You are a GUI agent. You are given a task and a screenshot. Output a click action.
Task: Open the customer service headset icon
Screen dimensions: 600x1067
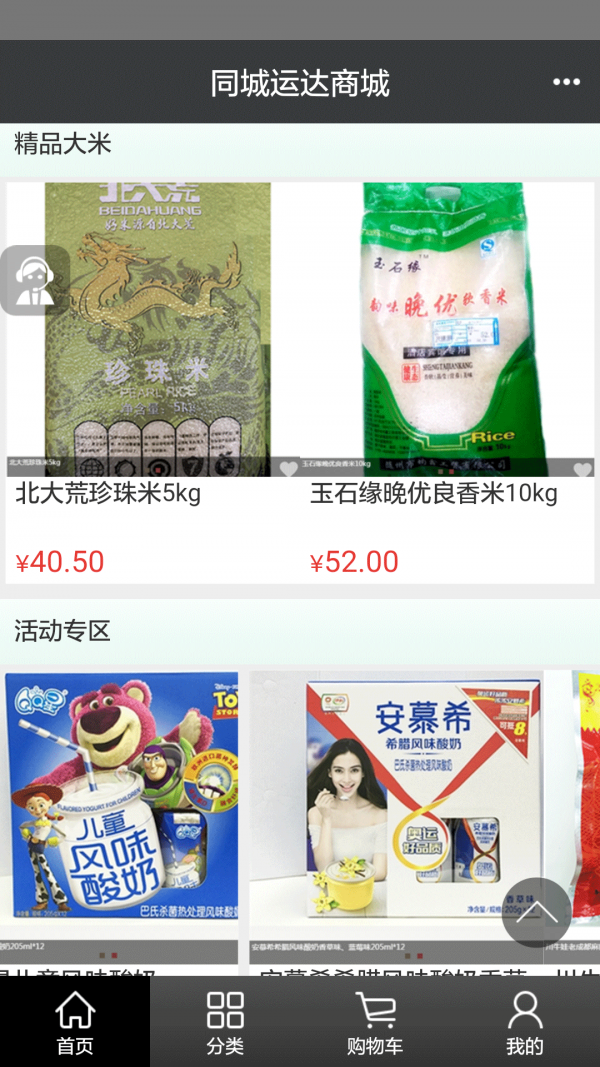[x=34, y=280]
